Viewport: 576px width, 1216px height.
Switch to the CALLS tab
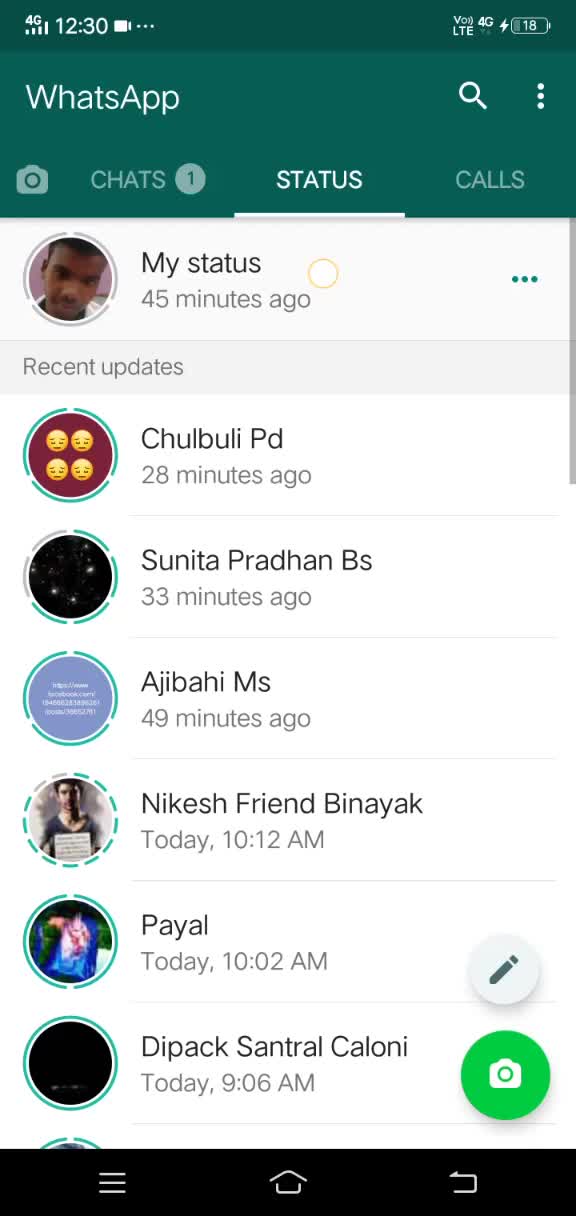[490, 180]
